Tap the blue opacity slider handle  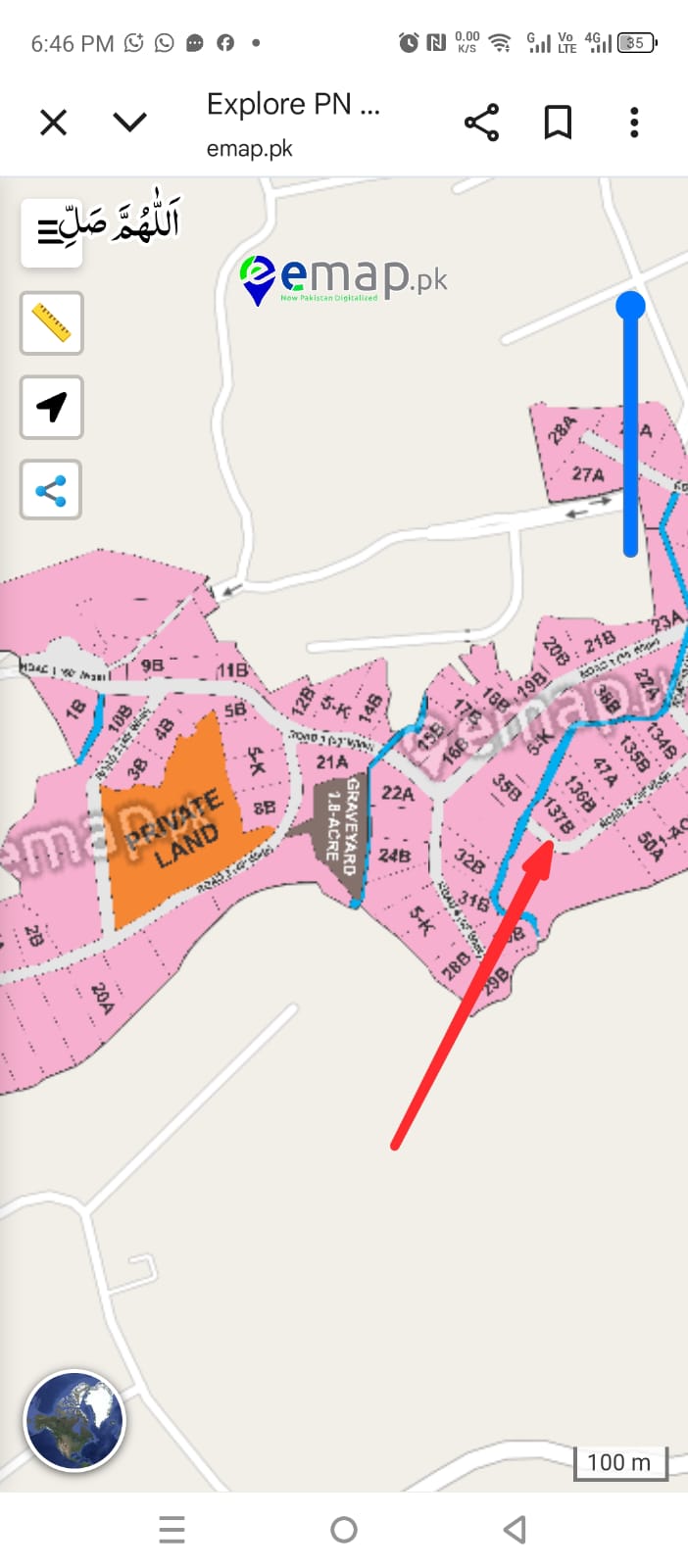click(630, 306)
